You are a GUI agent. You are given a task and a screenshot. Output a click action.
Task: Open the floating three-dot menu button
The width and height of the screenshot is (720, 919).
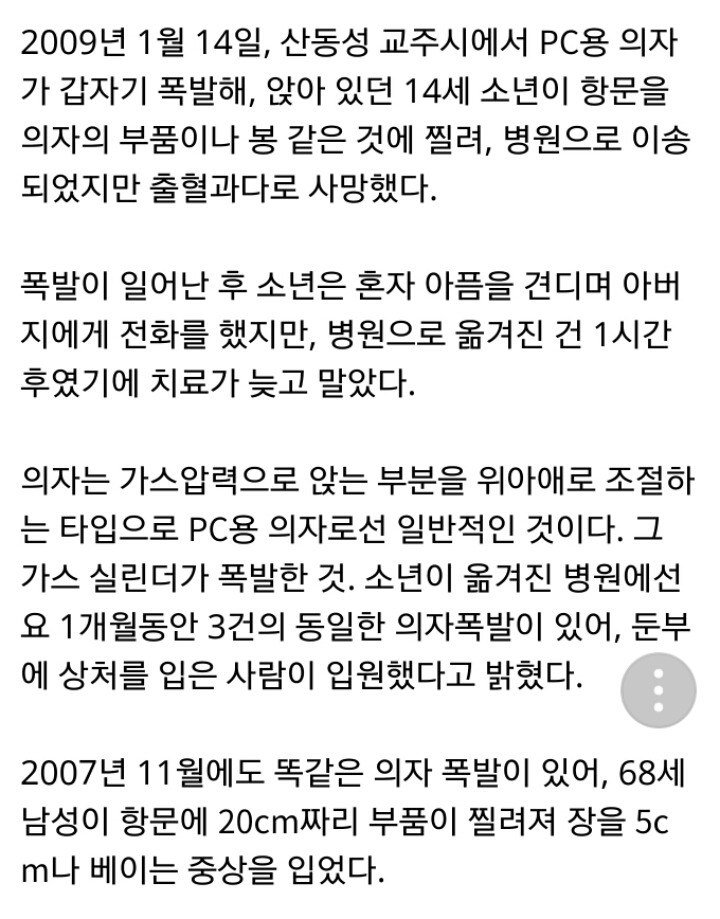658,690
